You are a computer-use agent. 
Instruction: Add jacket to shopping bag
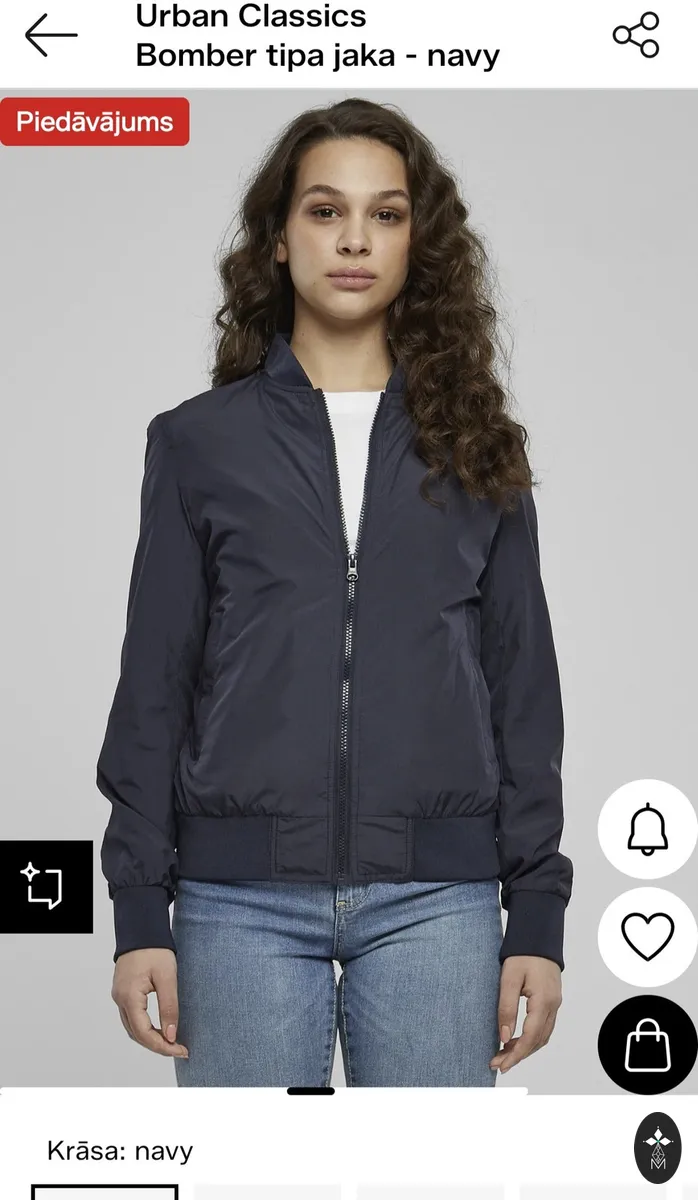pos(647,1045)
